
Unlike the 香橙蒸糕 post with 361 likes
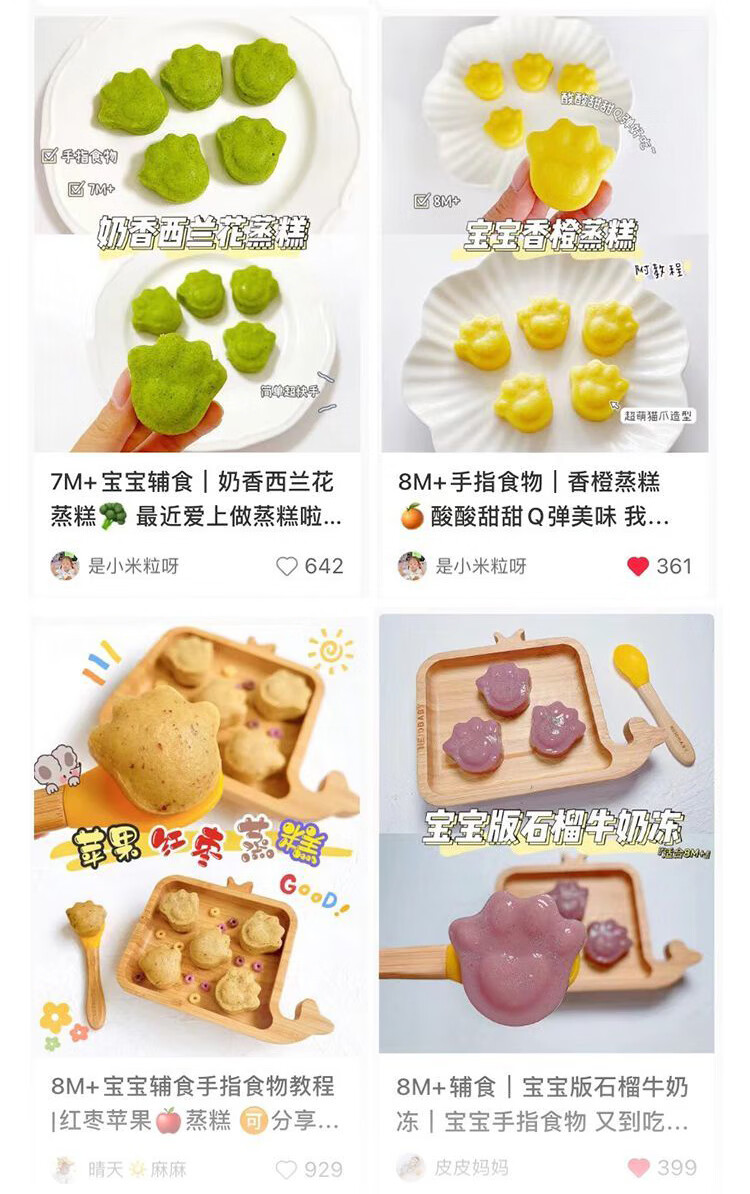(x=638, y=566)
